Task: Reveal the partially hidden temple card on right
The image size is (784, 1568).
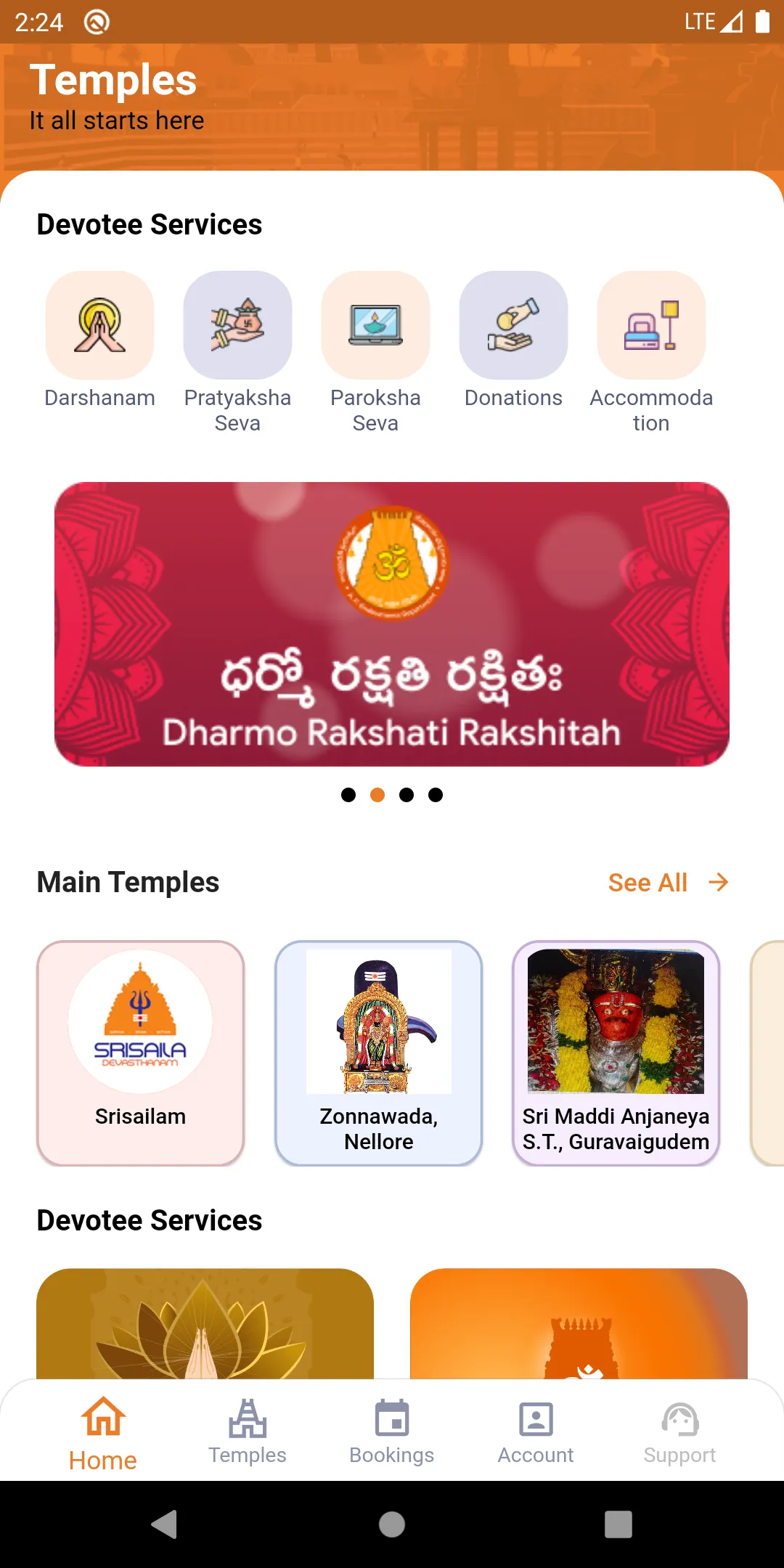Action: [x=771, y=1053]
